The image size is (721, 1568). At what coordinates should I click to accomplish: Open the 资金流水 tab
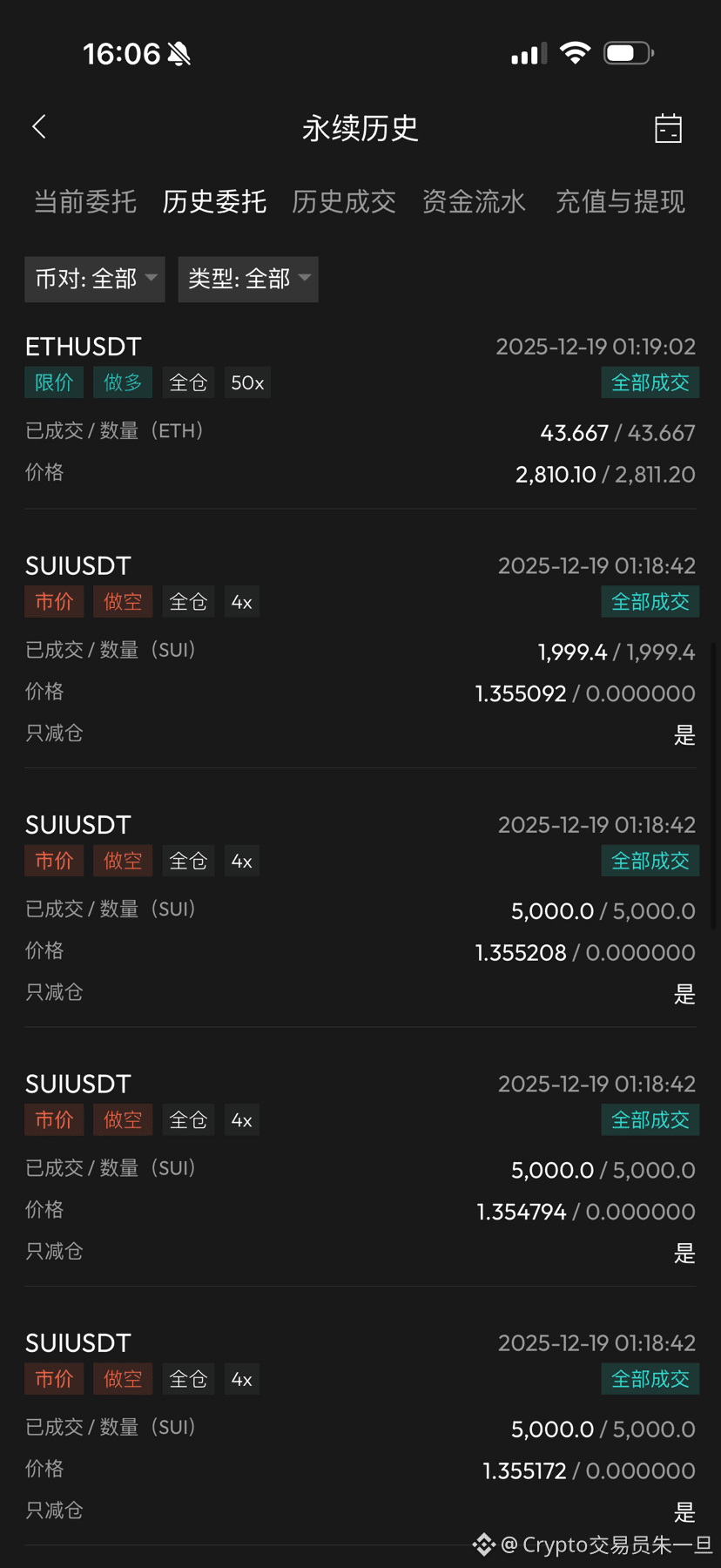[x=474, y=202]
